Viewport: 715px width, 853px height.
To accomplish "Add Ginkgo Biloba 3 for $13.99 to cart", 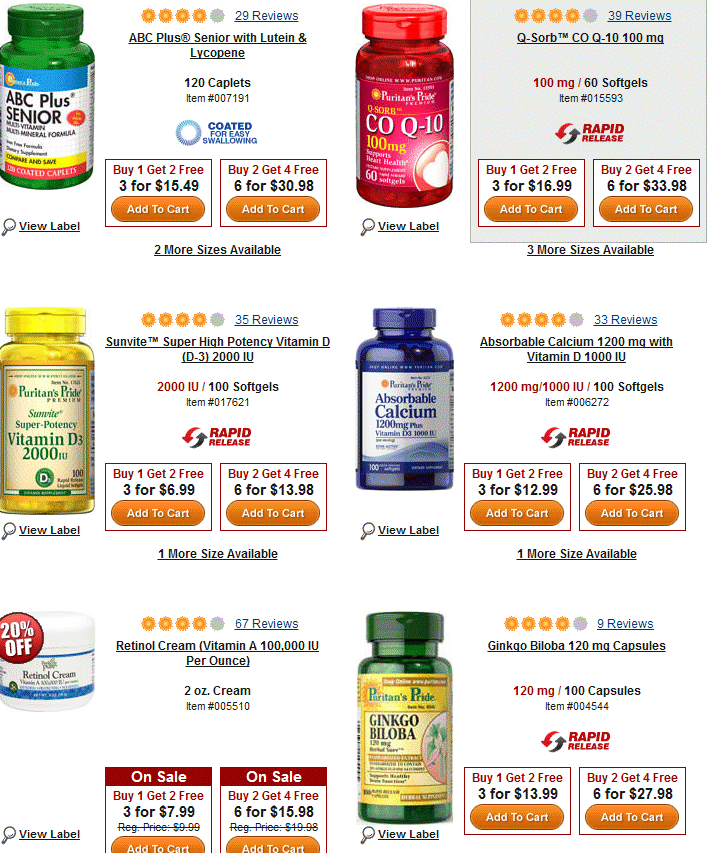I will click(517, 817).
